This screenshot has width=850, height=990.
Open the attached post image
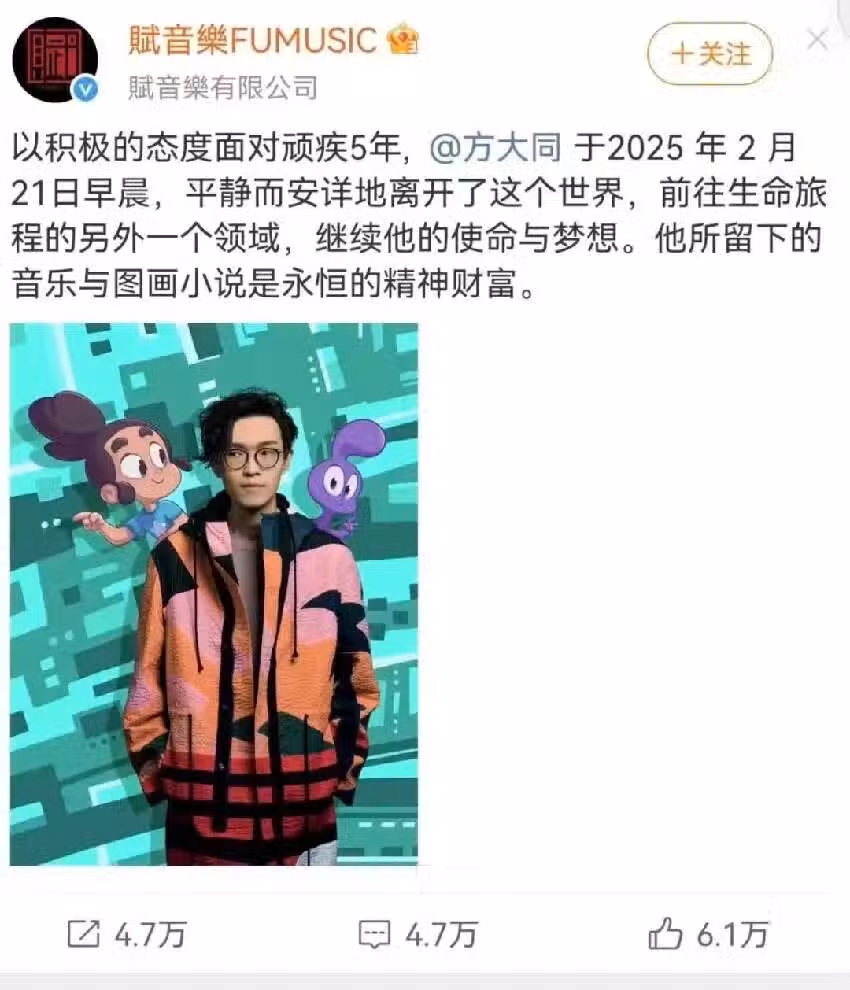click(214, 594)
